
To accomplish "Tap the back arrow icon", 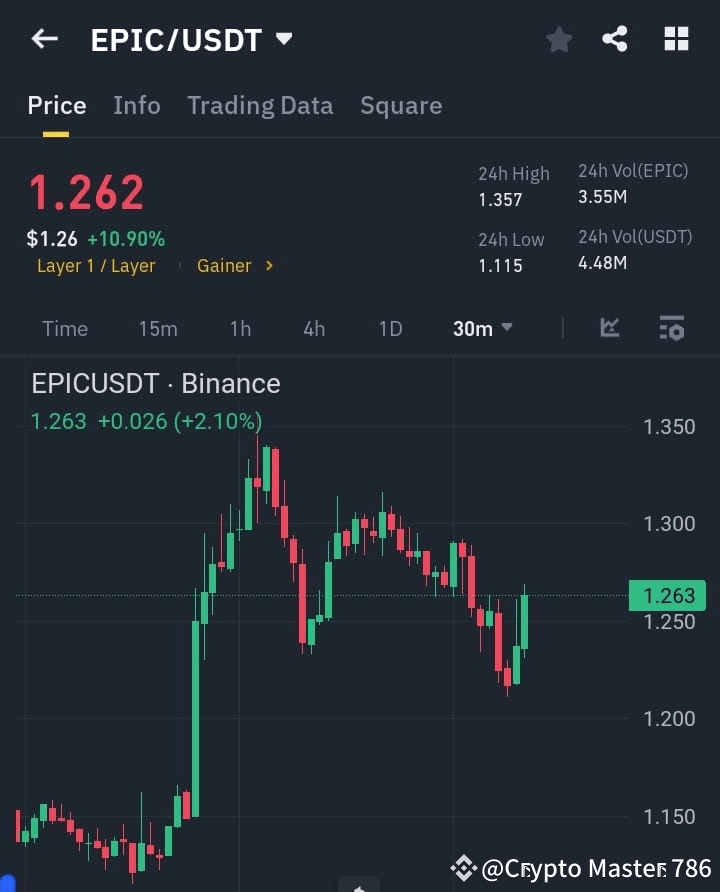I will coord(44,39).
